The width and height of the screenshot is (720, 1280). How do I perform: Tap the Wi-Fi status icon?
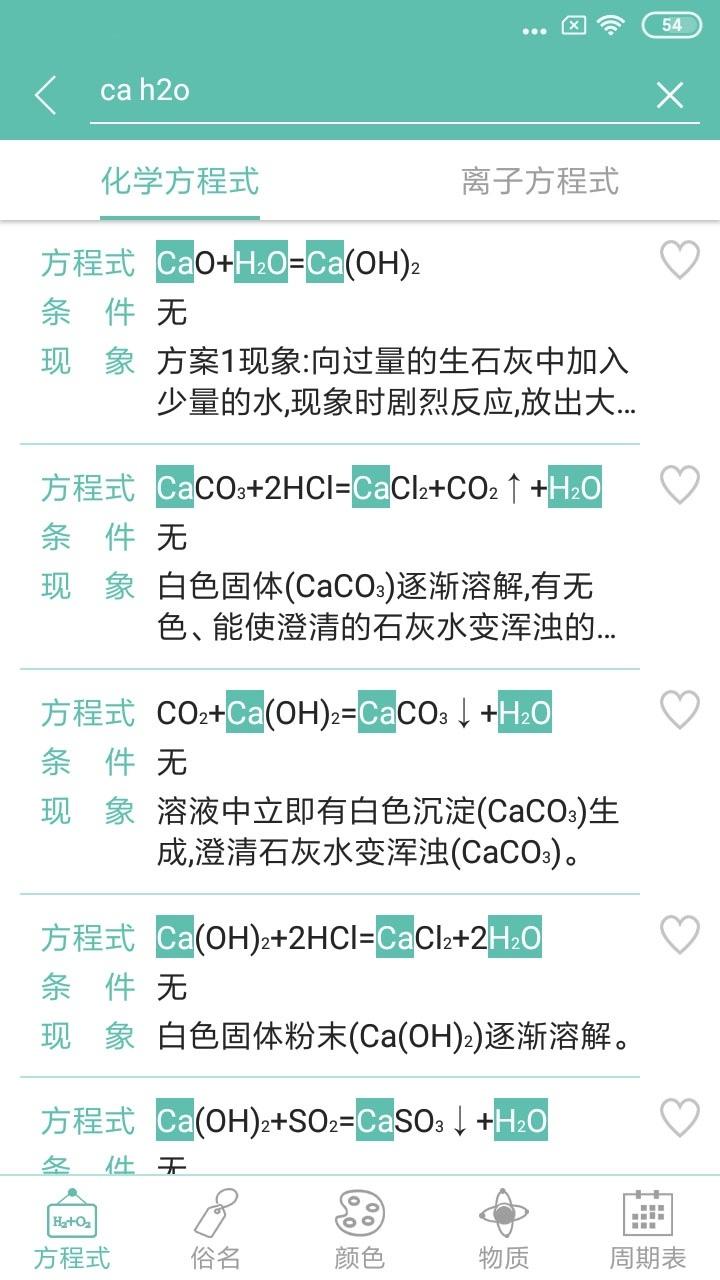click(x=610, y=26)
